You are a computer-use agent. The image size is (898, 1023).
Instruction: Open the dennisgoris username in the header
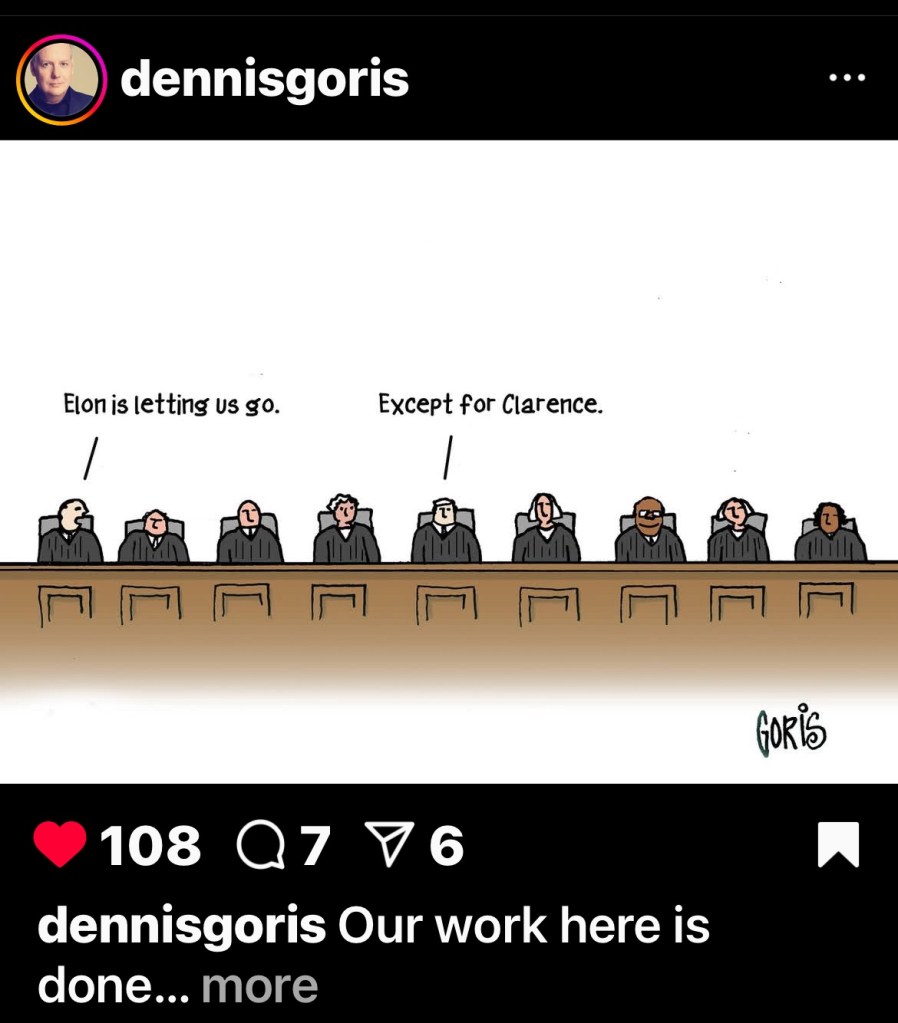pyautogui.click(x=265, y=79)
